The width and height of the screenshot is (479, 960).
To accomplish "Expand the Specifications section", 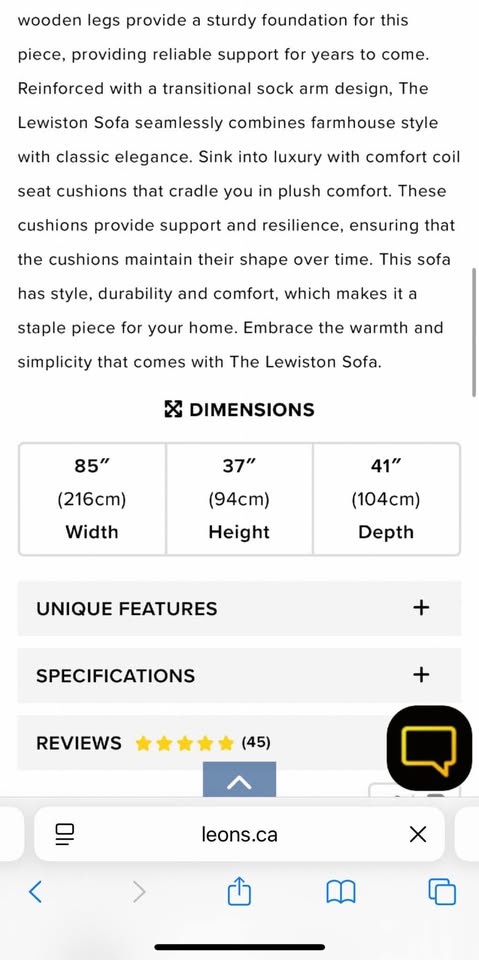I will (x=239, y=675).
